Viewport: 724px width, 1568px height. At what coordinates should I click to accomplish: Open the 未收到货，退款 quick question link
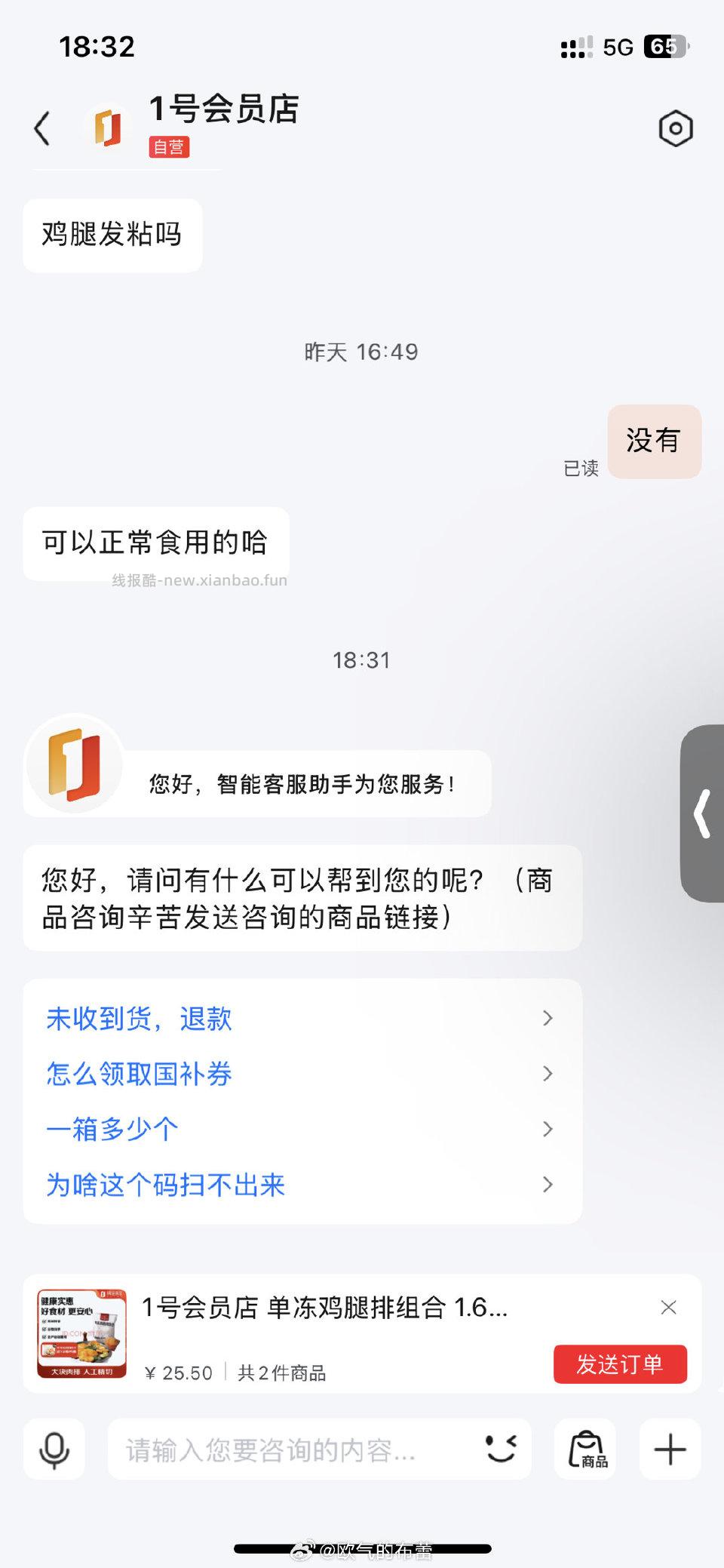139,1019
